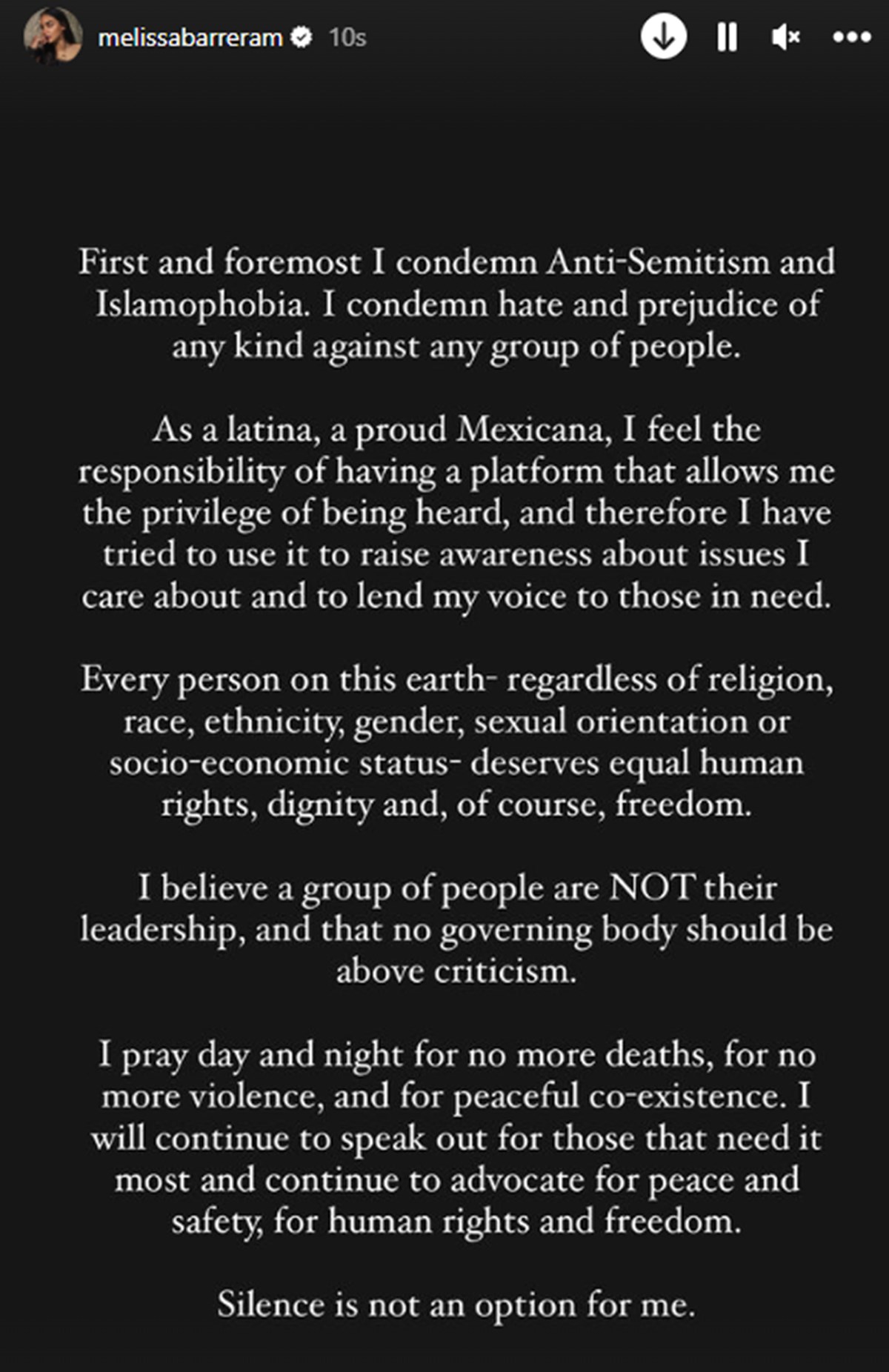
Task: Open melissabarreram's profile picture
Action: point(53,36)
